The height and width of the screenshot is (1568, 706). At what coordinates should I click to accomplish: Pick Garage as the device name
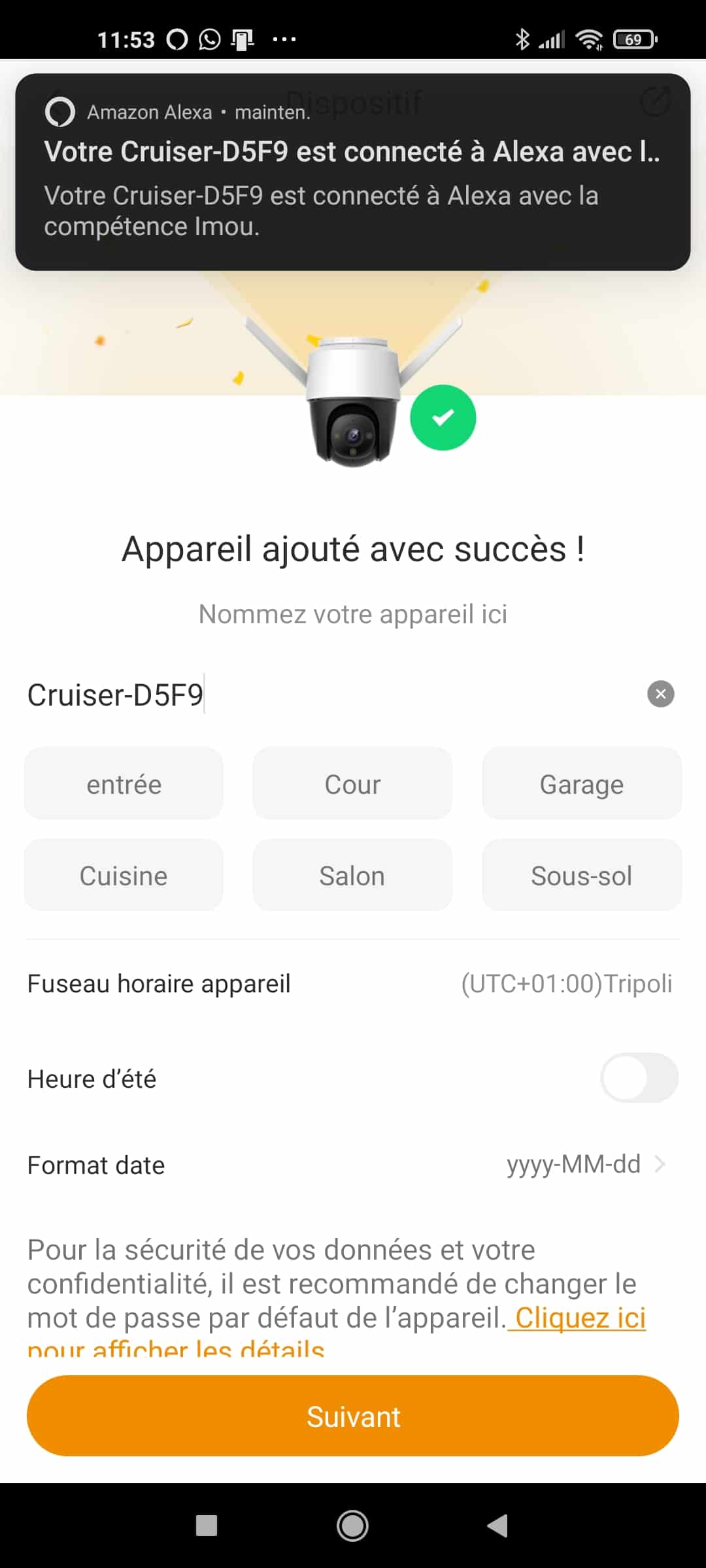(x=581, y=784)
